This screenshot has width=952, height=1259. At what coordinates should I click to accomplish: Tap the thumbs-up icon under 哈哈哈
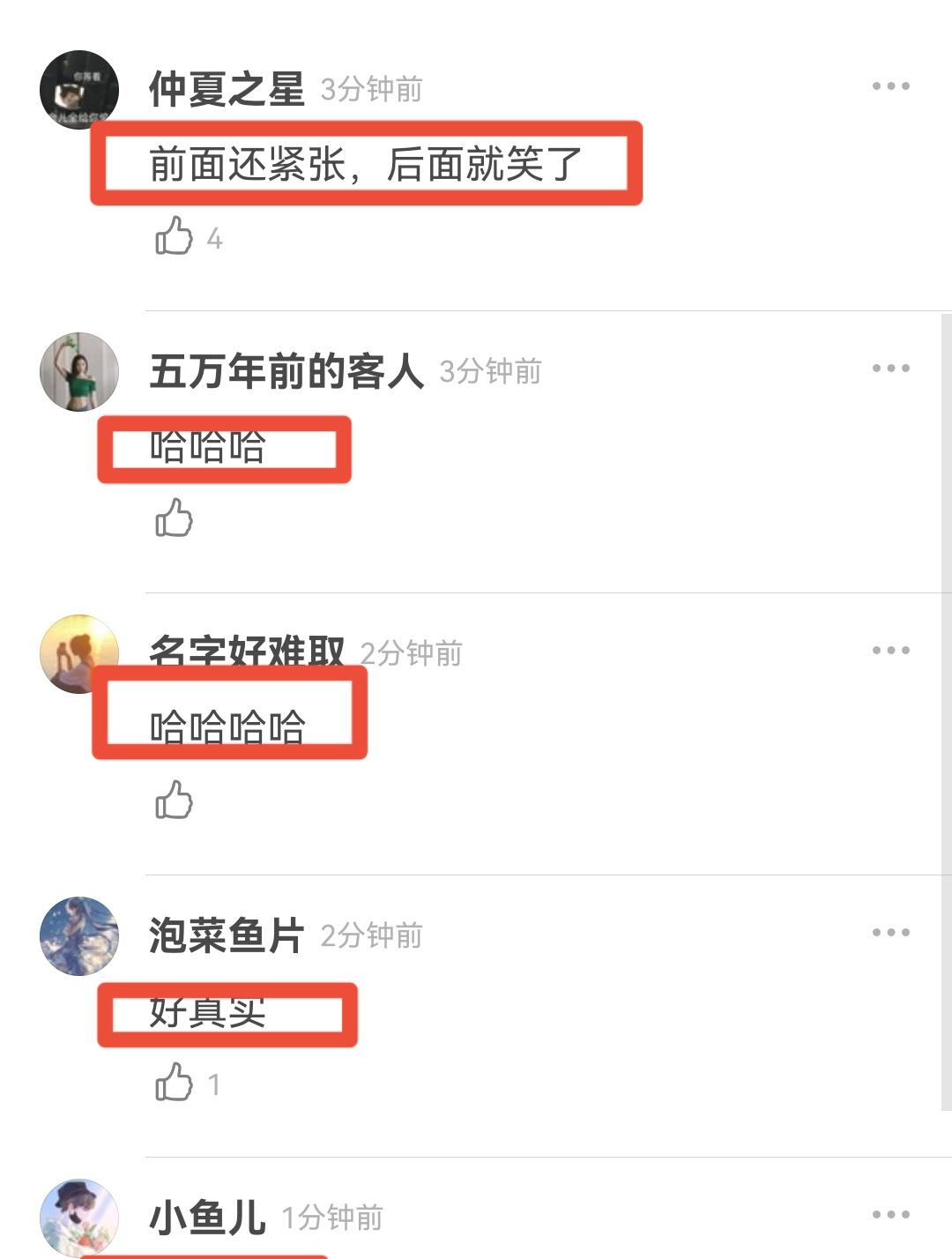[x=174, y=518]
